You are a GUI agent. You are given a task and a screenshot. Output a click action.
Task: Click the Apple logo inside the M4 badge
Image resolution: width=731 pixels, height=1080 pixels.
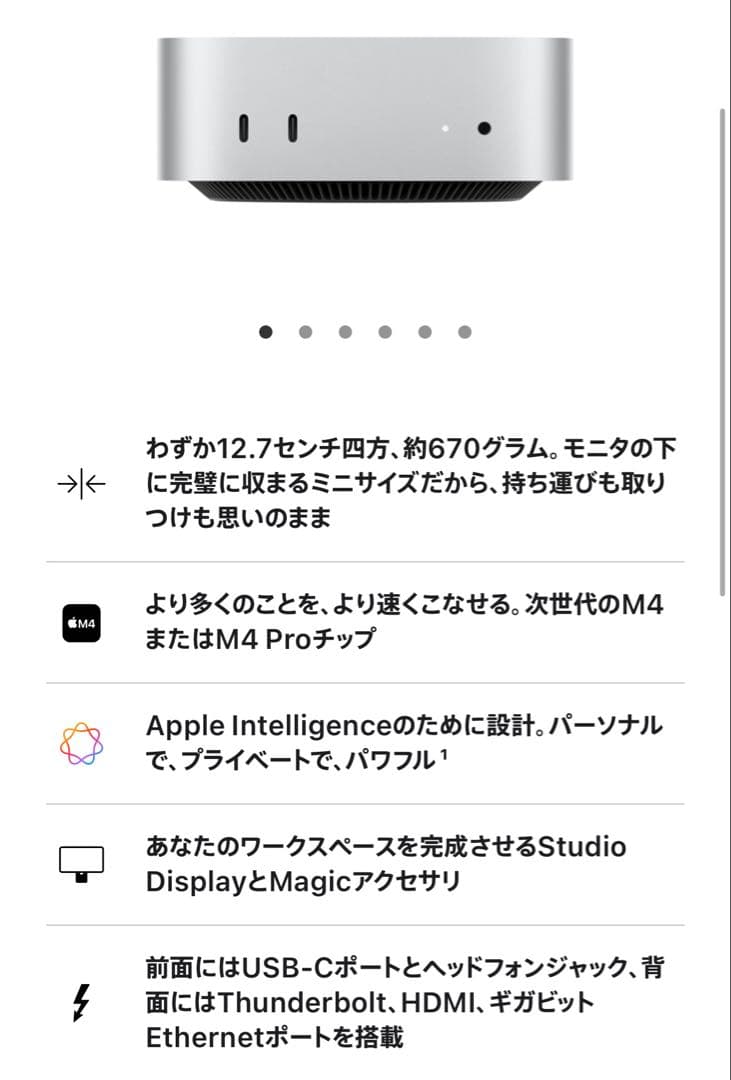point(72,620)
